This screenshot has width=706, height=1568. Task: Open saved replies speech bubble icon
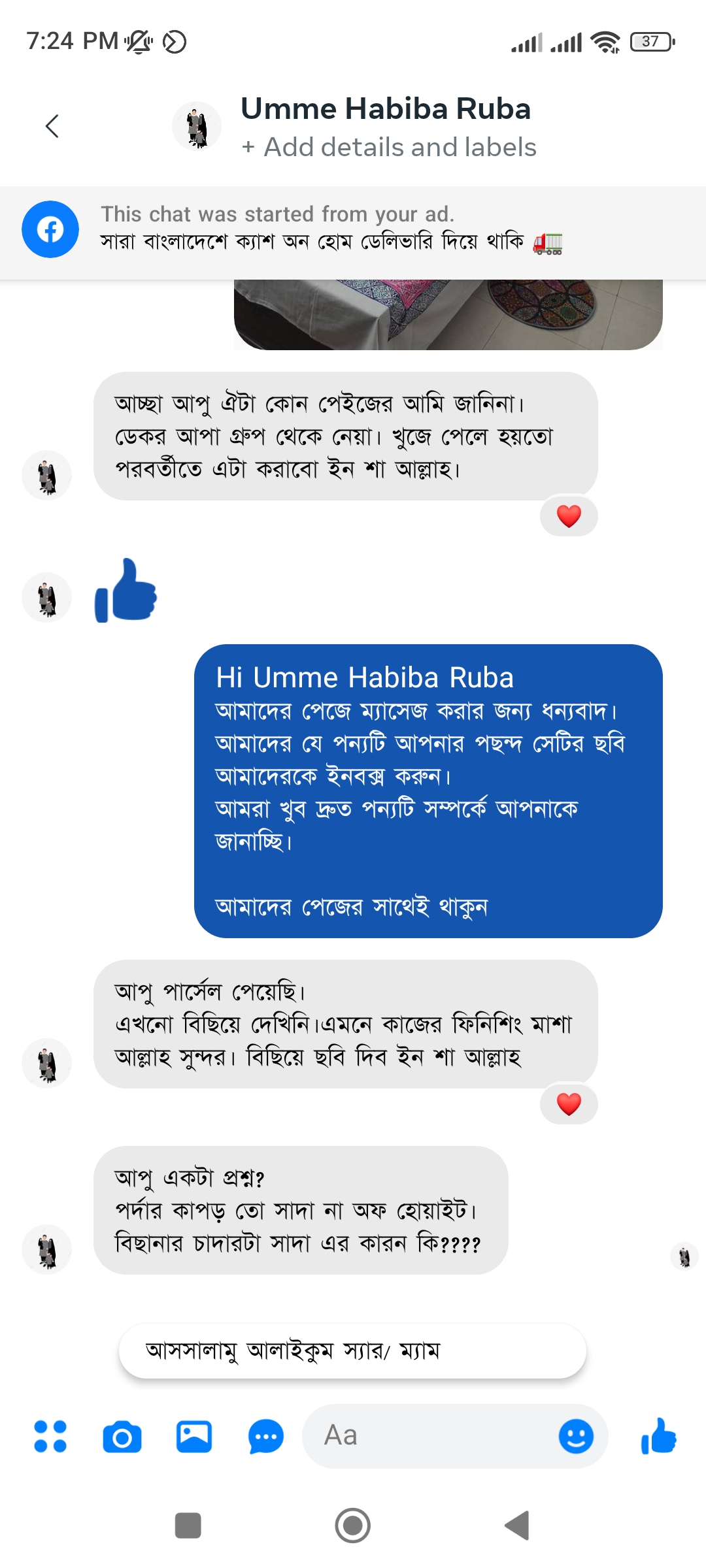coord(266,1437)
